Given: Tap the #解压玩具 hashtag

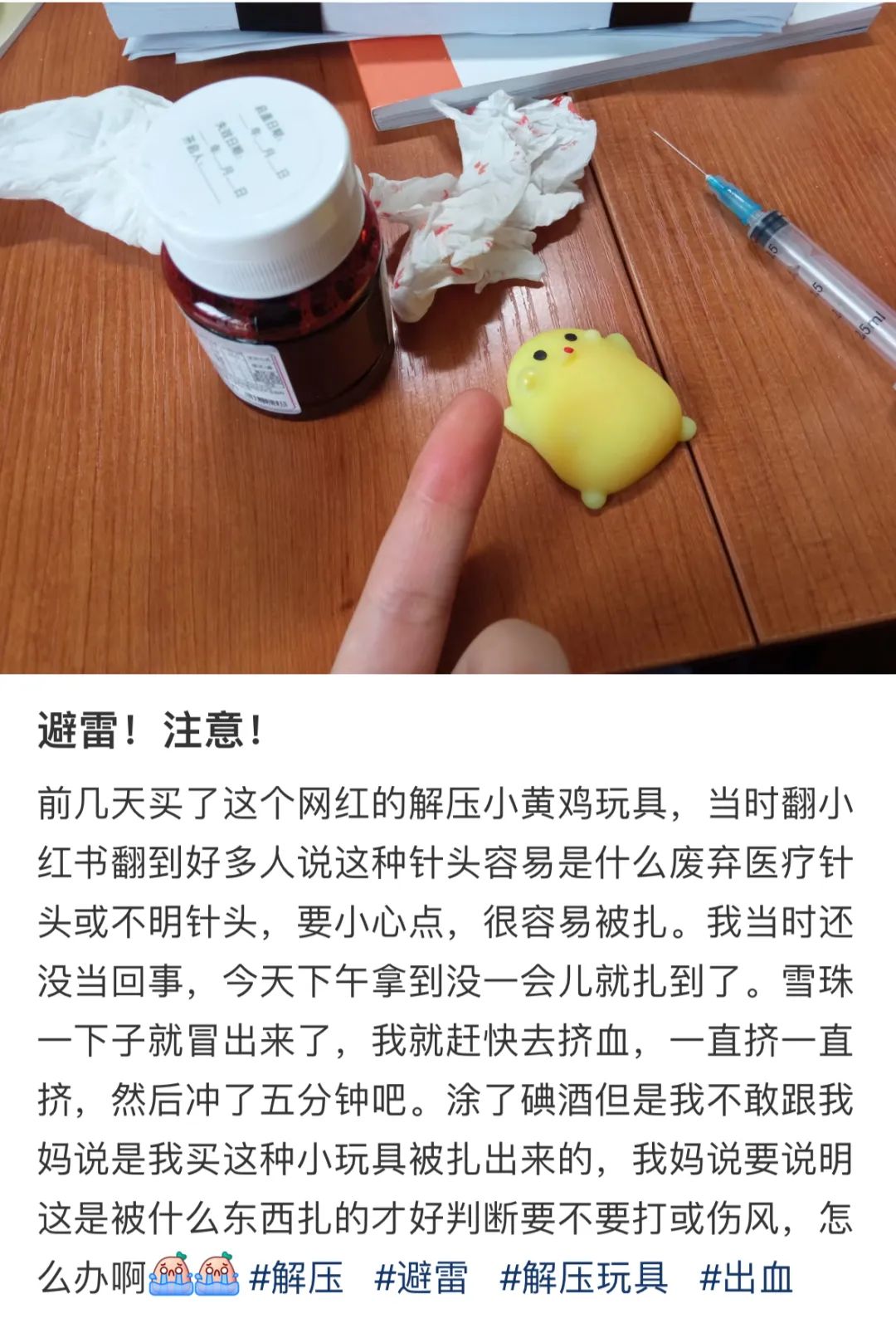Looking at the screenshot, I should (x=583, y=1277).
